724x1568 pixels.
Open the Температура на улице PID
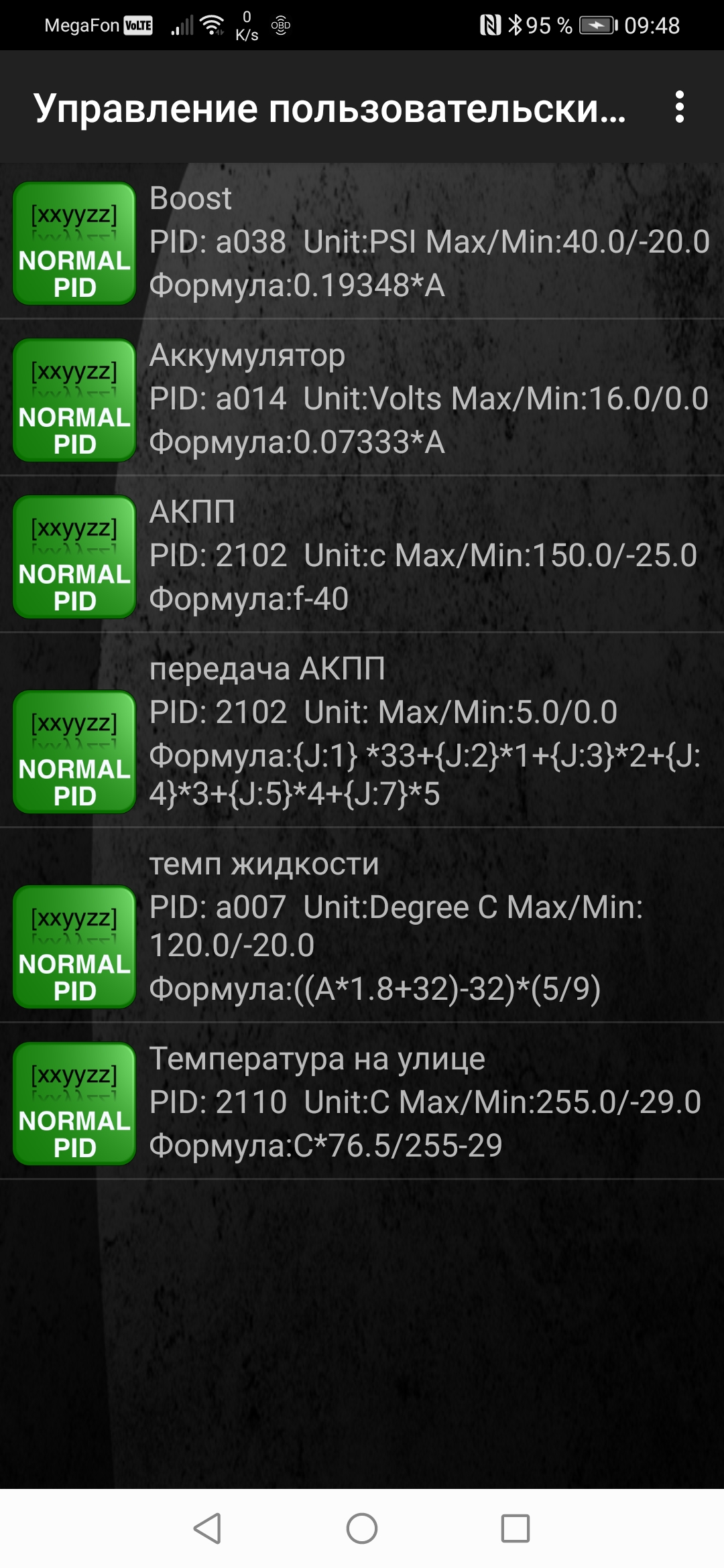pos(362,1102)
